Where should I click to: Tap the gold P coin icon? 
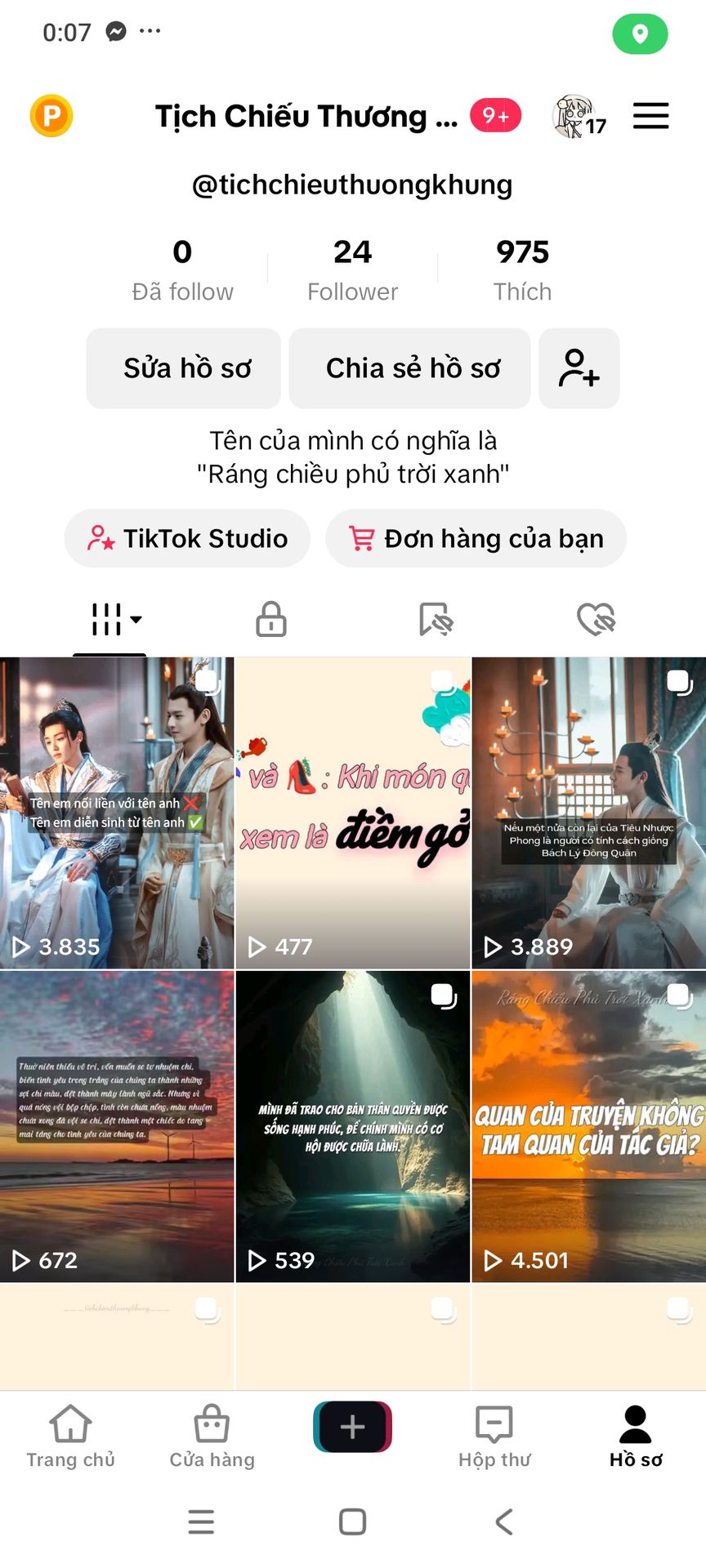coord(51,115)
